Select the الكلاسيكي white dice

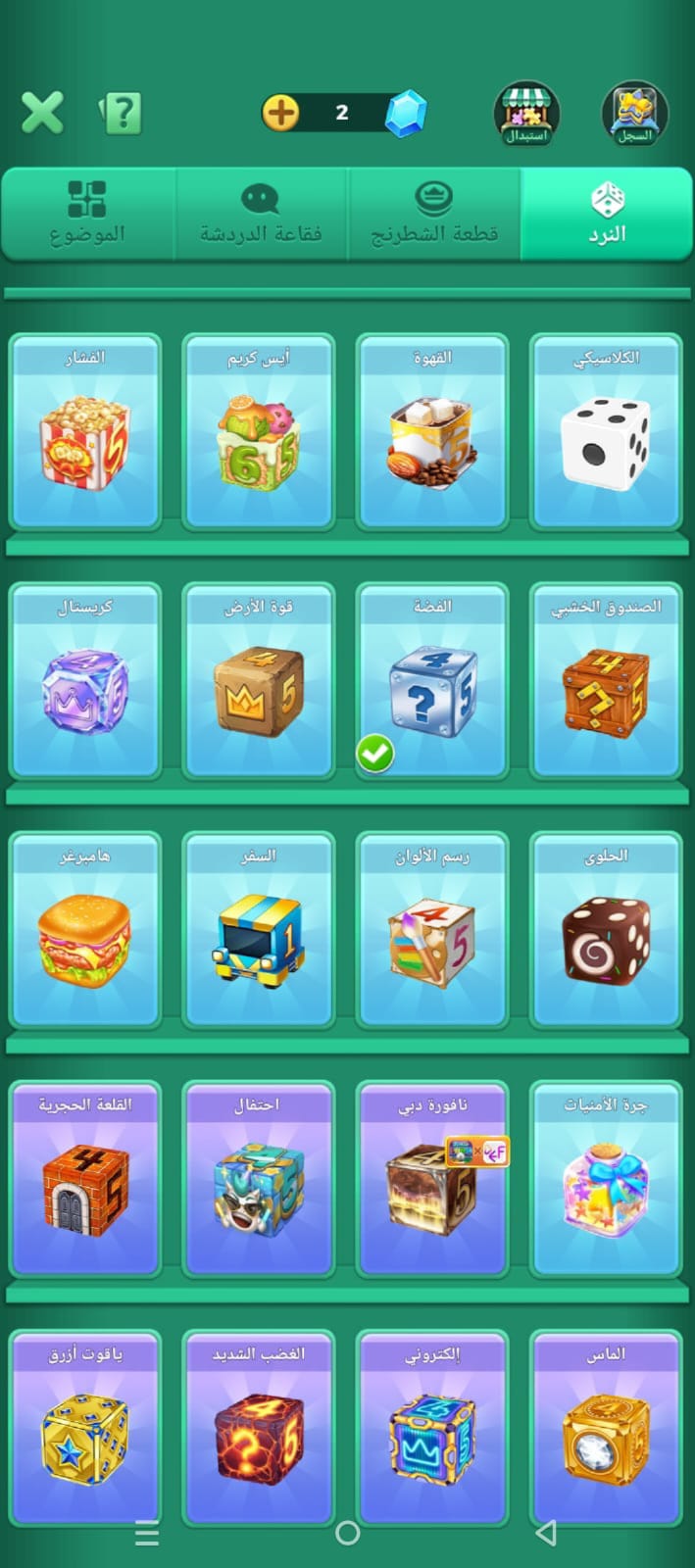click(x=606, y=432)
